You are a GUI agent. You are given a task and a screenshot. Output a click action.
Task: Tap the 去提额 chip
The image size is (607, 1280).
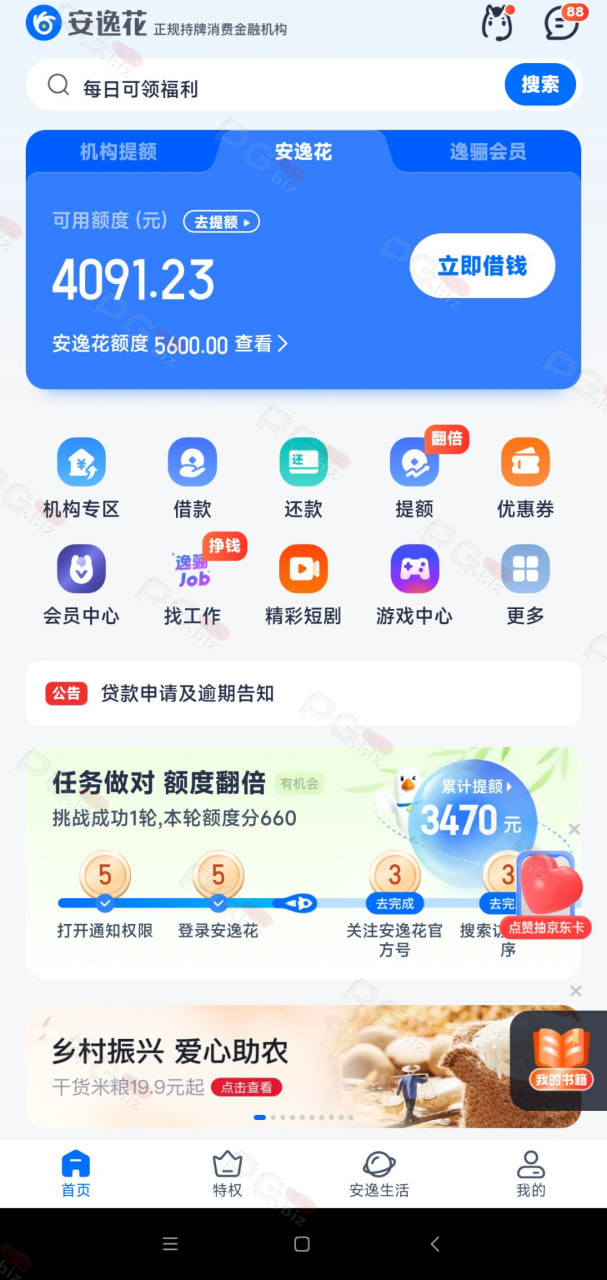tap(221, 222)
